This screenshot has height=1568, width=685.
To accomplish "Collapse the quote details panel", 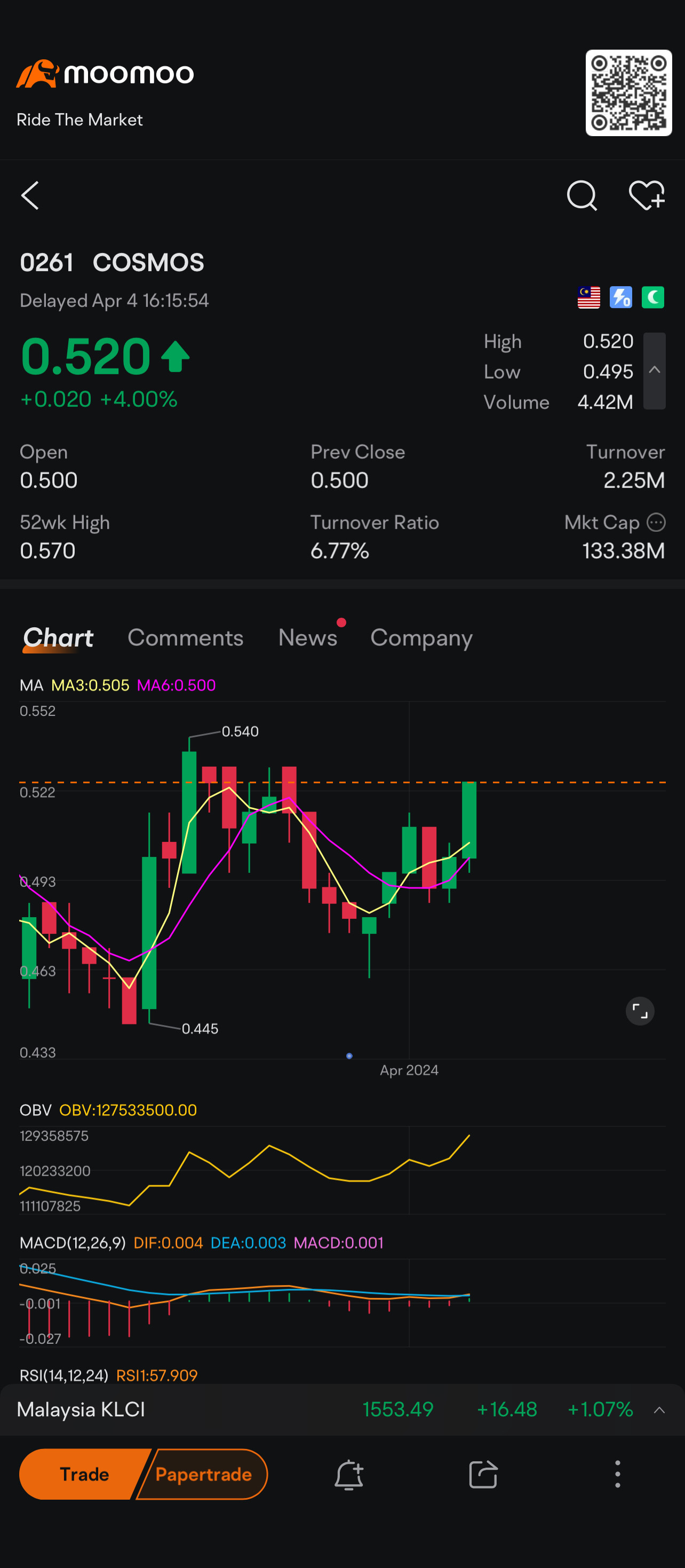I will (654, 370).
